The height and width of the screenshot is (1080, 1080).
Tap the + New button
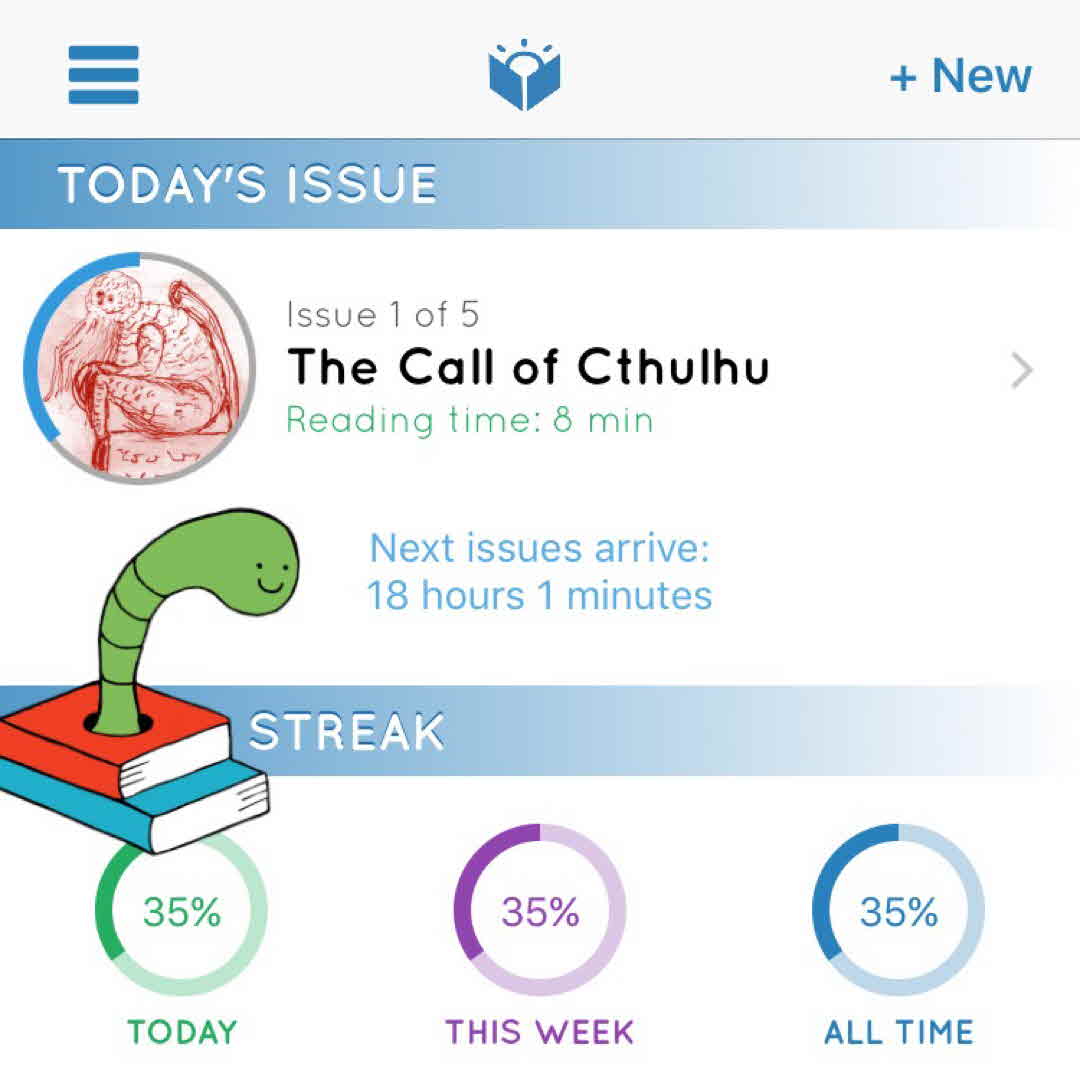(960, 75)
